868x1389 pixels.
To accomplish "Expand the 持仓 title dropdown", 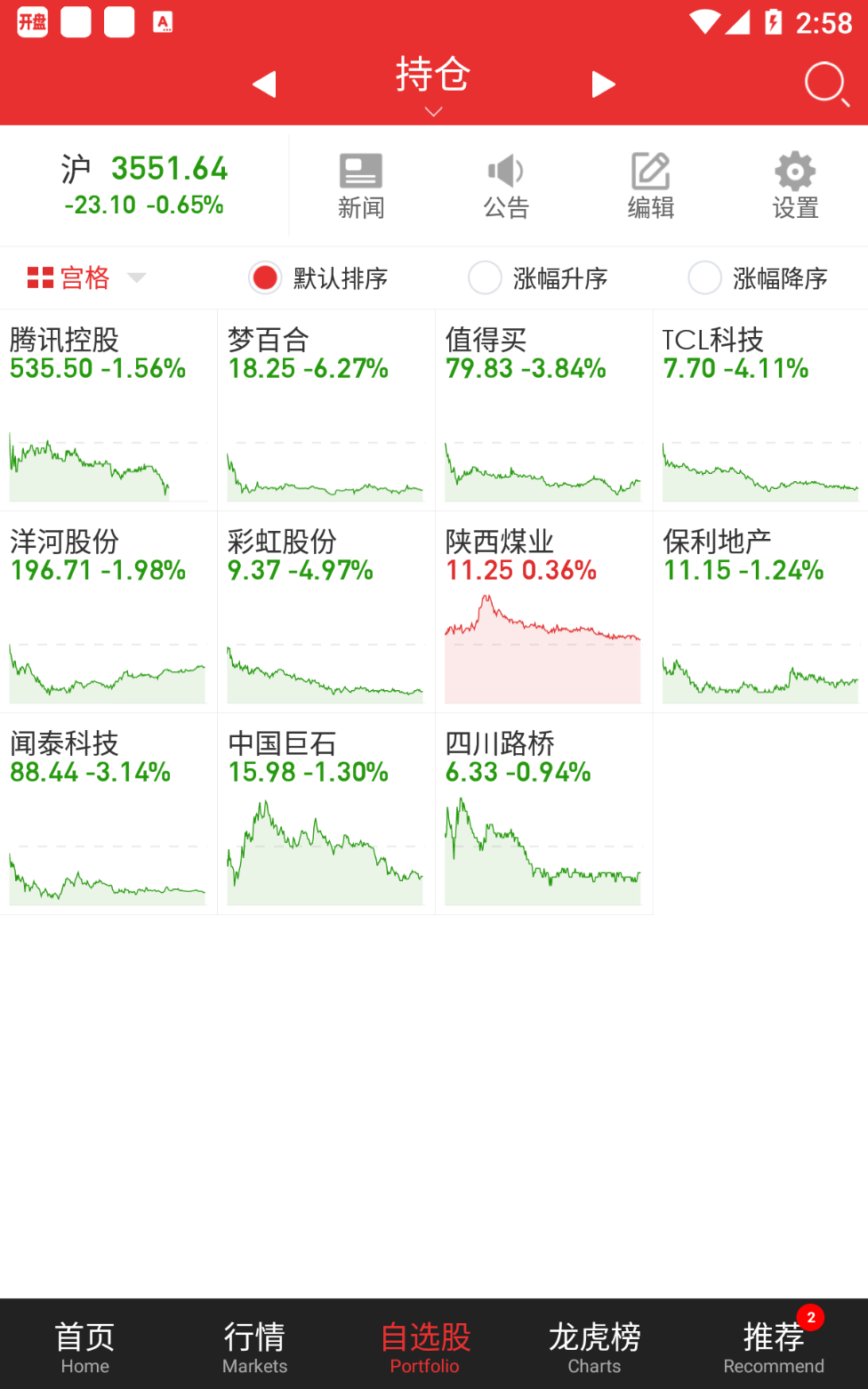I will 433,84.
